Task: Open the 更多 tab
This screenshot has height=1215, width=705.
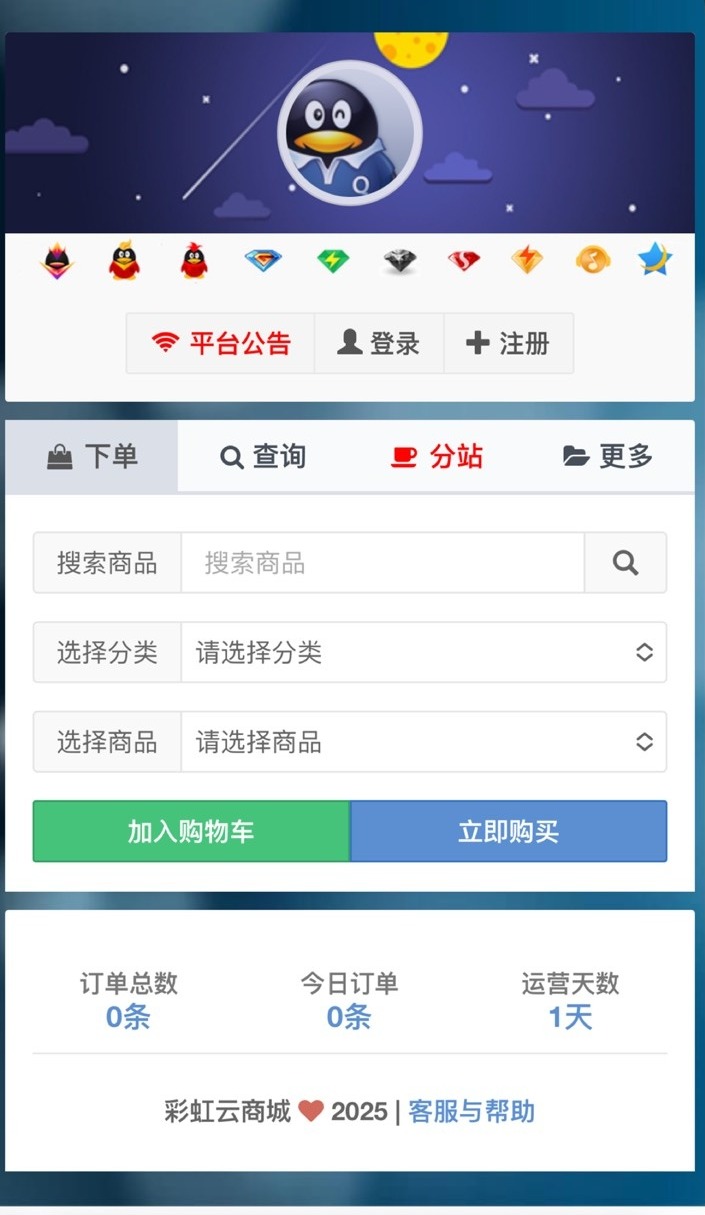Action: (x=608, y=457)
